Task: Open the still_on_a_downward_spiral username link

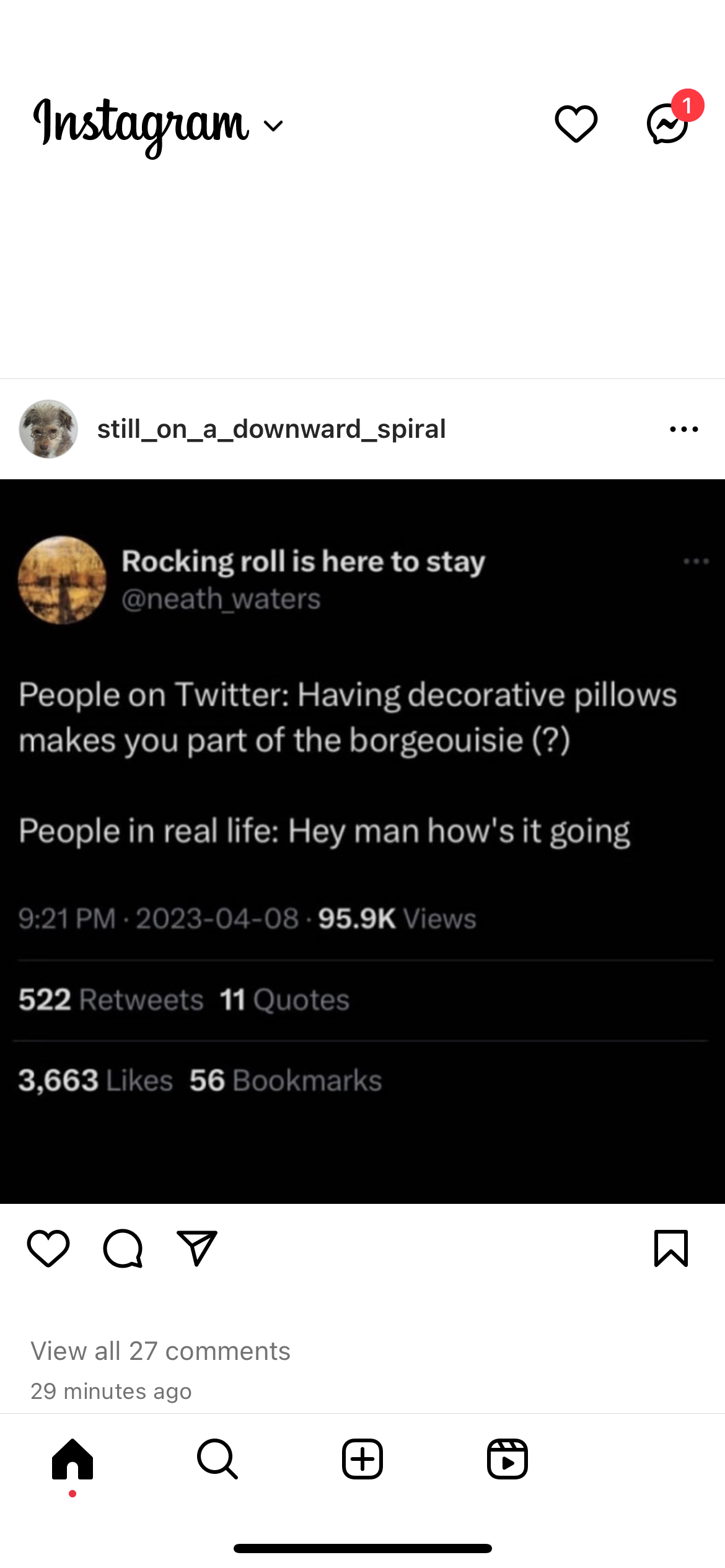Action: pyautogui.click(x=271, y=429)
